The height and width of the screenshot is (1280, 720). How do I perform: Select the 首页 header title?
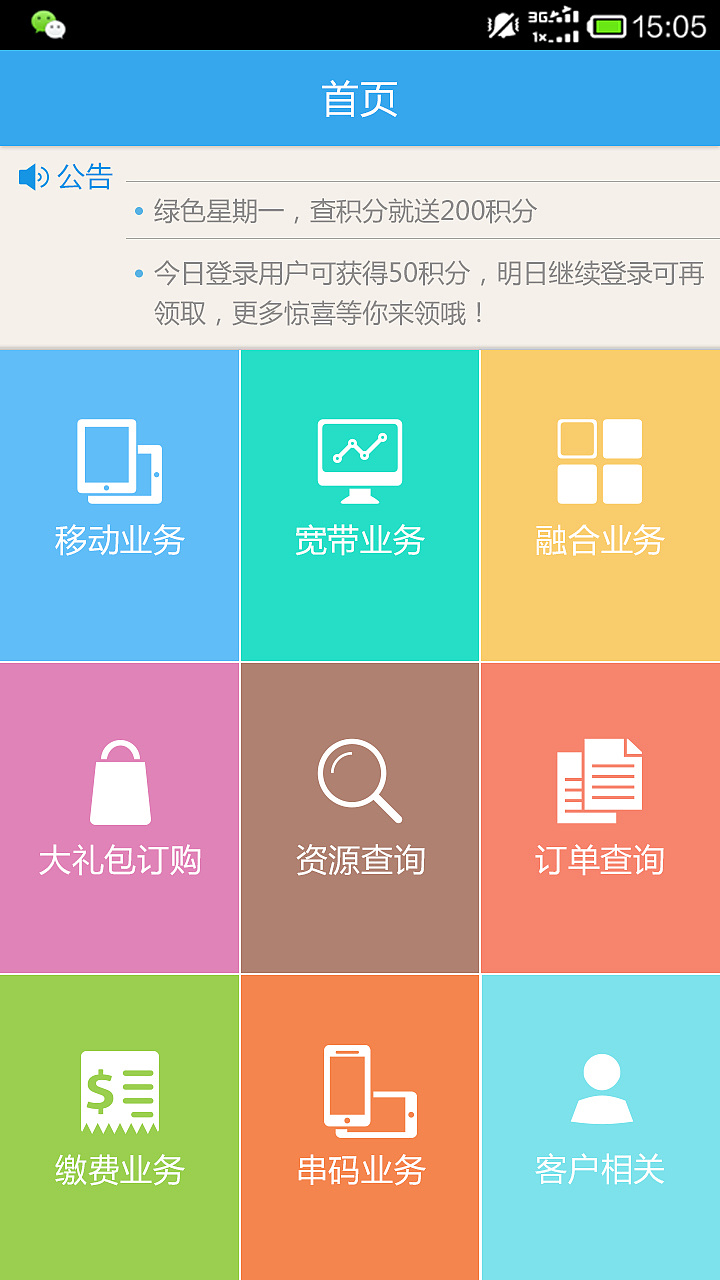(x=359, y=97)
